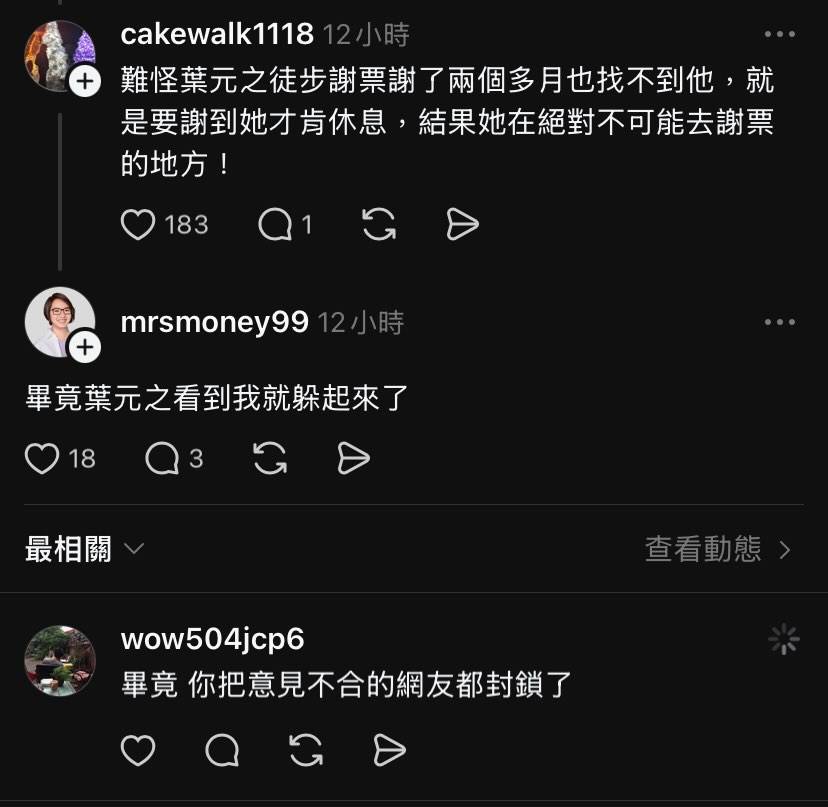Image resolution: width=828 pixels, height=807 pixels.
Task: Open 查看動態 activity view
Action: tap(717, 549)
